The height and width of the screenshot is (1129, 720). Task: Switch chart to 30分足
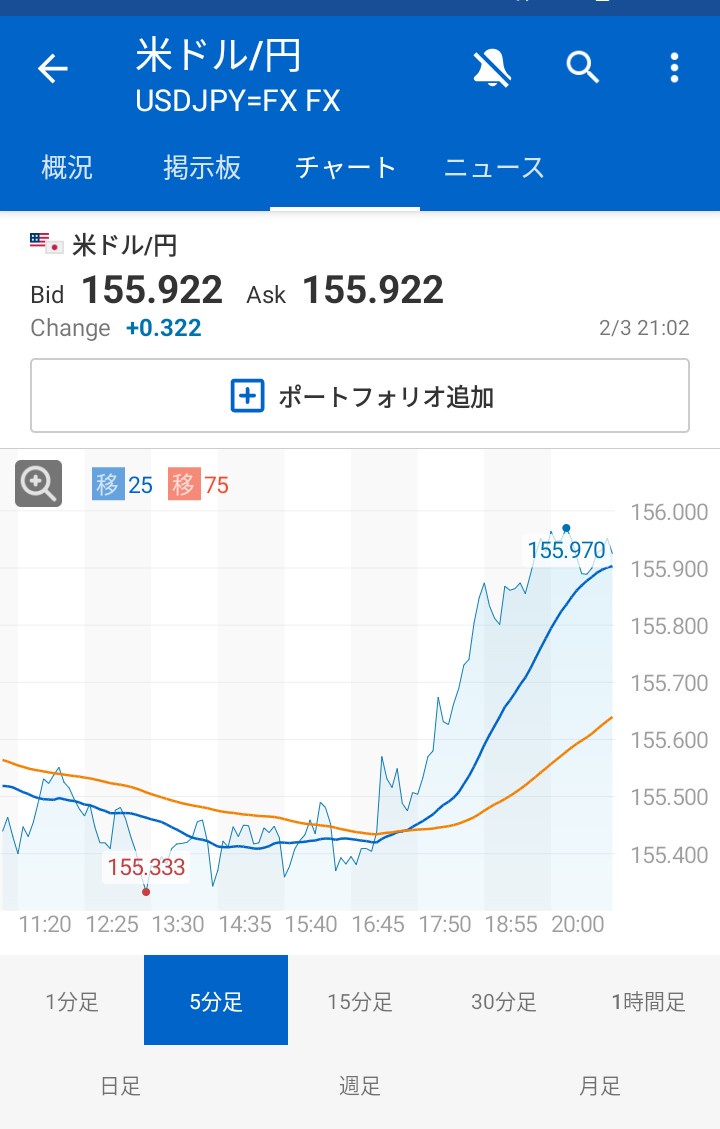(504, 1001)
